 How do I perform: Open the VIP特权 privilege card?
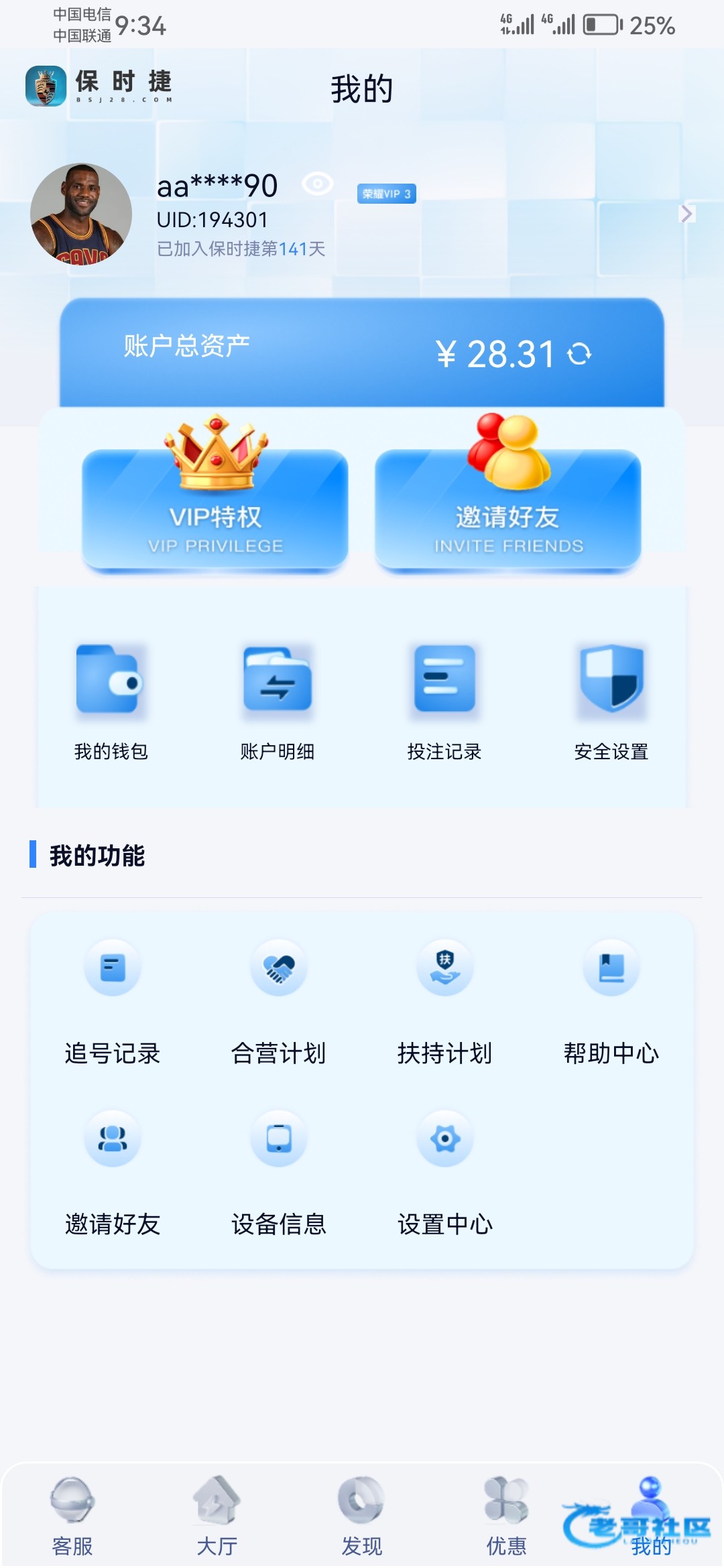coord(215,509)
